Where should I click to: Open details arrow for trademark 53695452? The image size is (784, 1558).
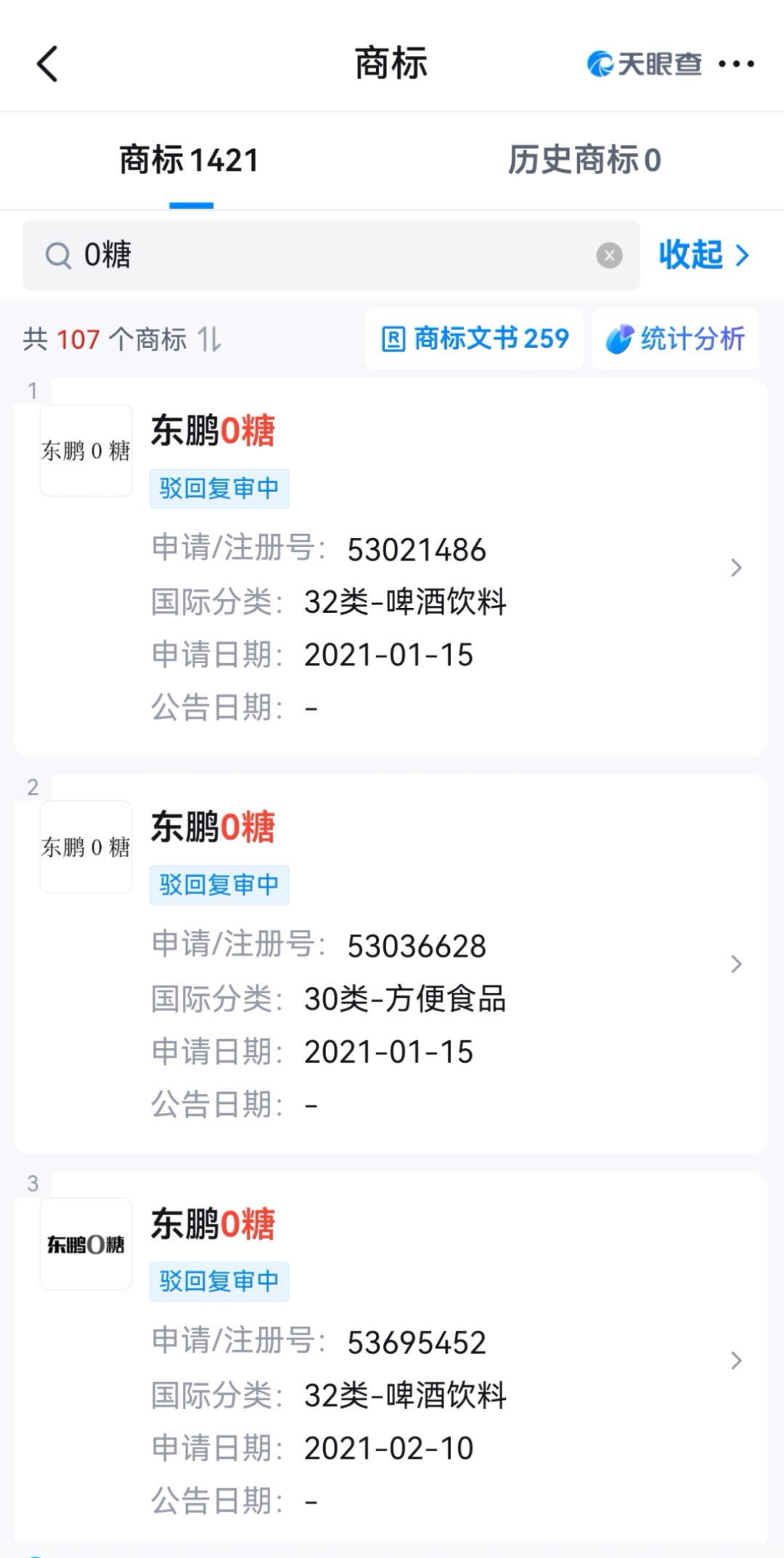tap(736, 1360)
